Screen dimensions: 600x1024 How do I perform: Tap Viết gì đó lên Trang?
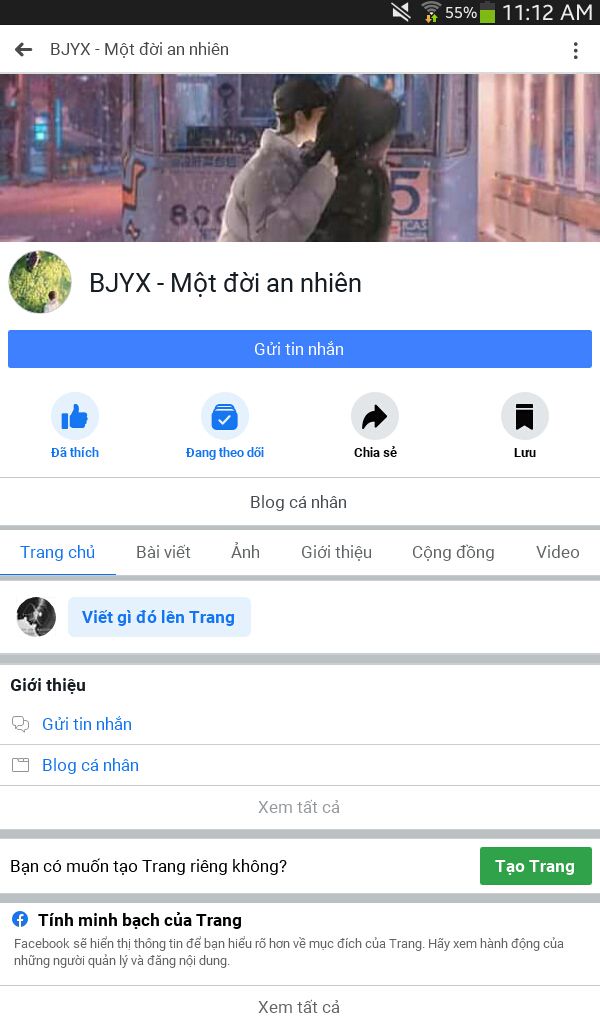point(159,617)
